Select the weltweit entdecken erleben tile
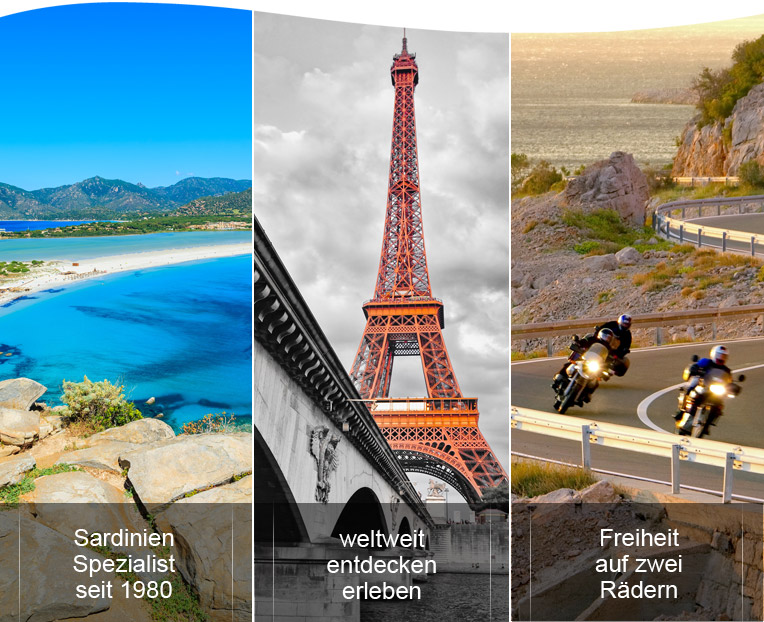The height and width of the screenshot is (622, 764). [x=381, y=565]
